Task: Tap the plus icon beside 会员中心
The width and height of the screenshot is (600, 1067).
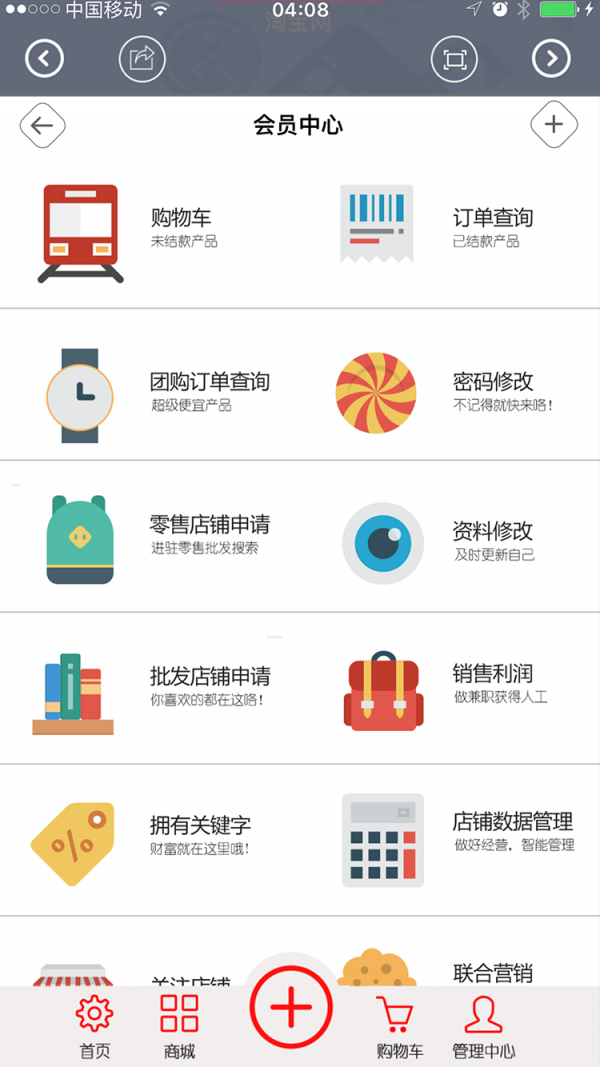Action: click(554, 125)
